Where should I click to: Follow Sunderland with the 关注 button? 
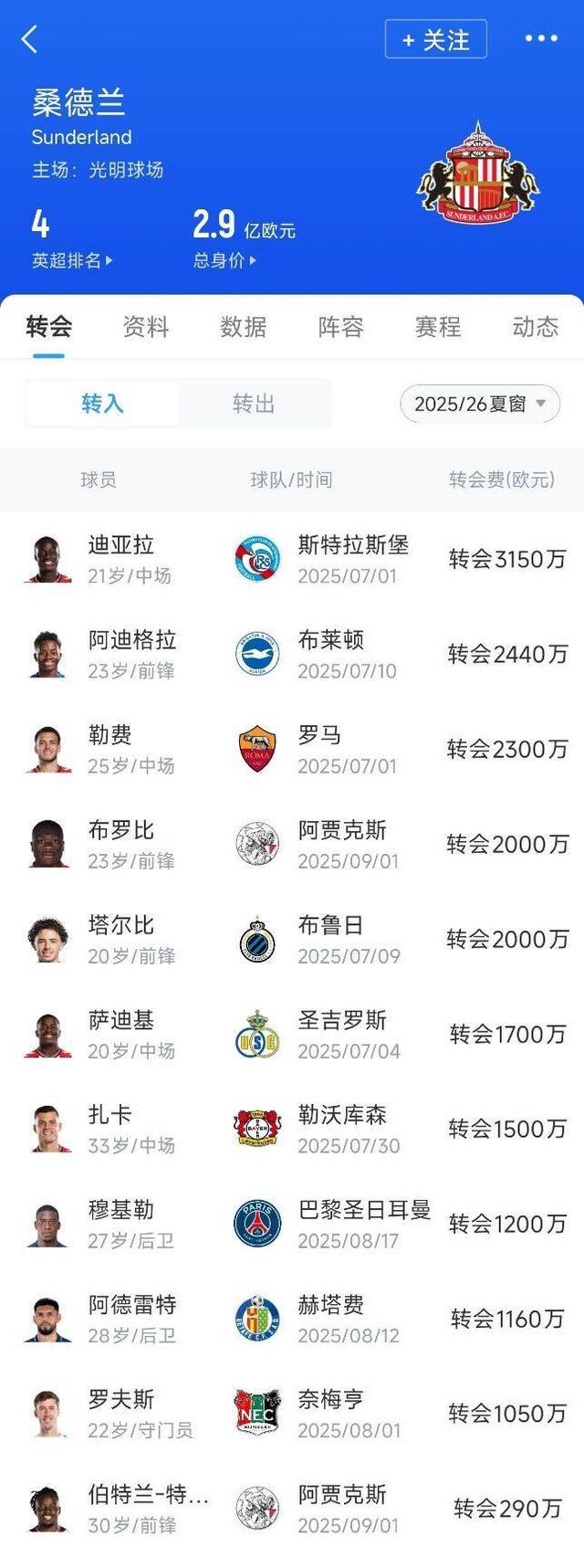pos(435,40)
